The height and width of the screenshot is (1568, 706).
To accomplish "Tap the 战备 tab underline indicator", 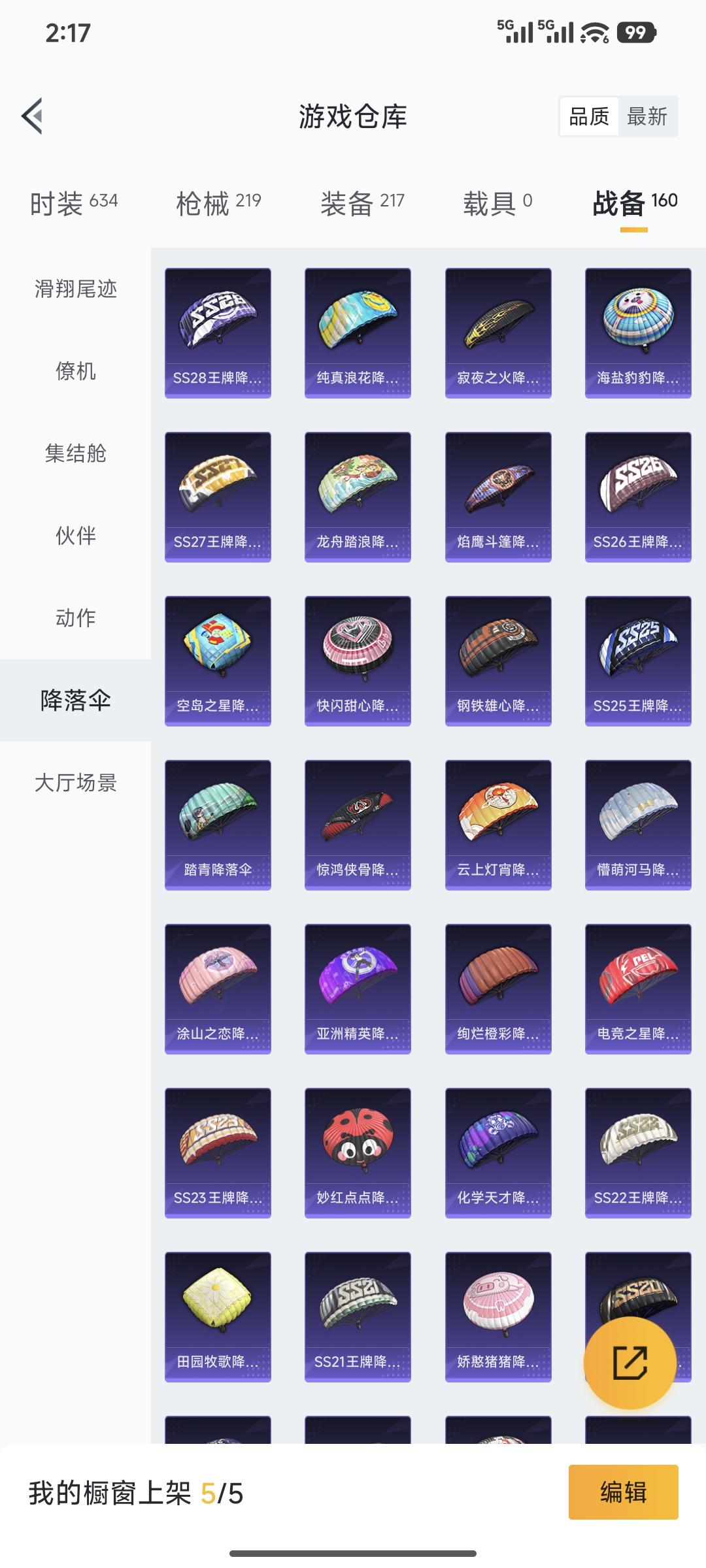I will tap(633, 230).
